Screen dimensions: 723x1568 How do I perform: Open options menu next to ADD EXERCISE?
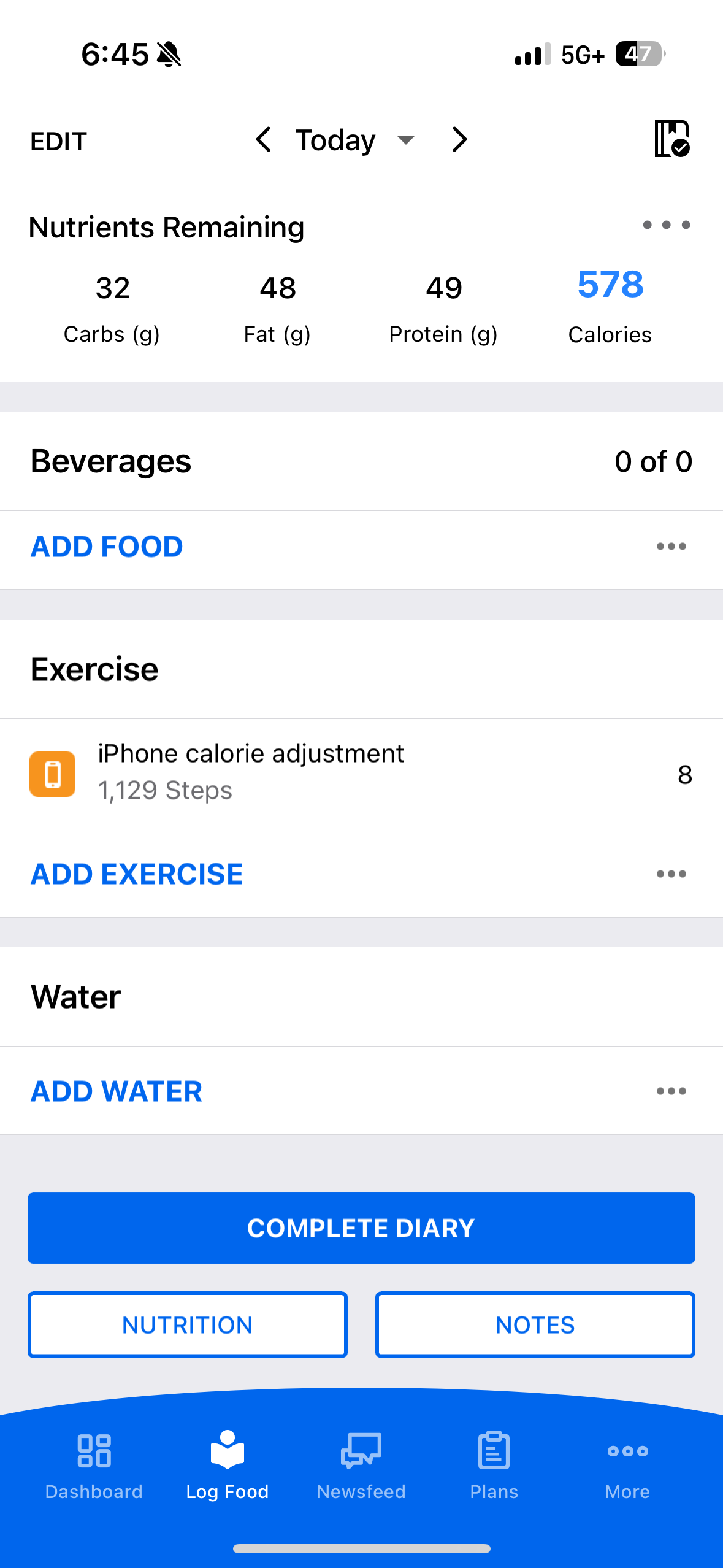671,874
